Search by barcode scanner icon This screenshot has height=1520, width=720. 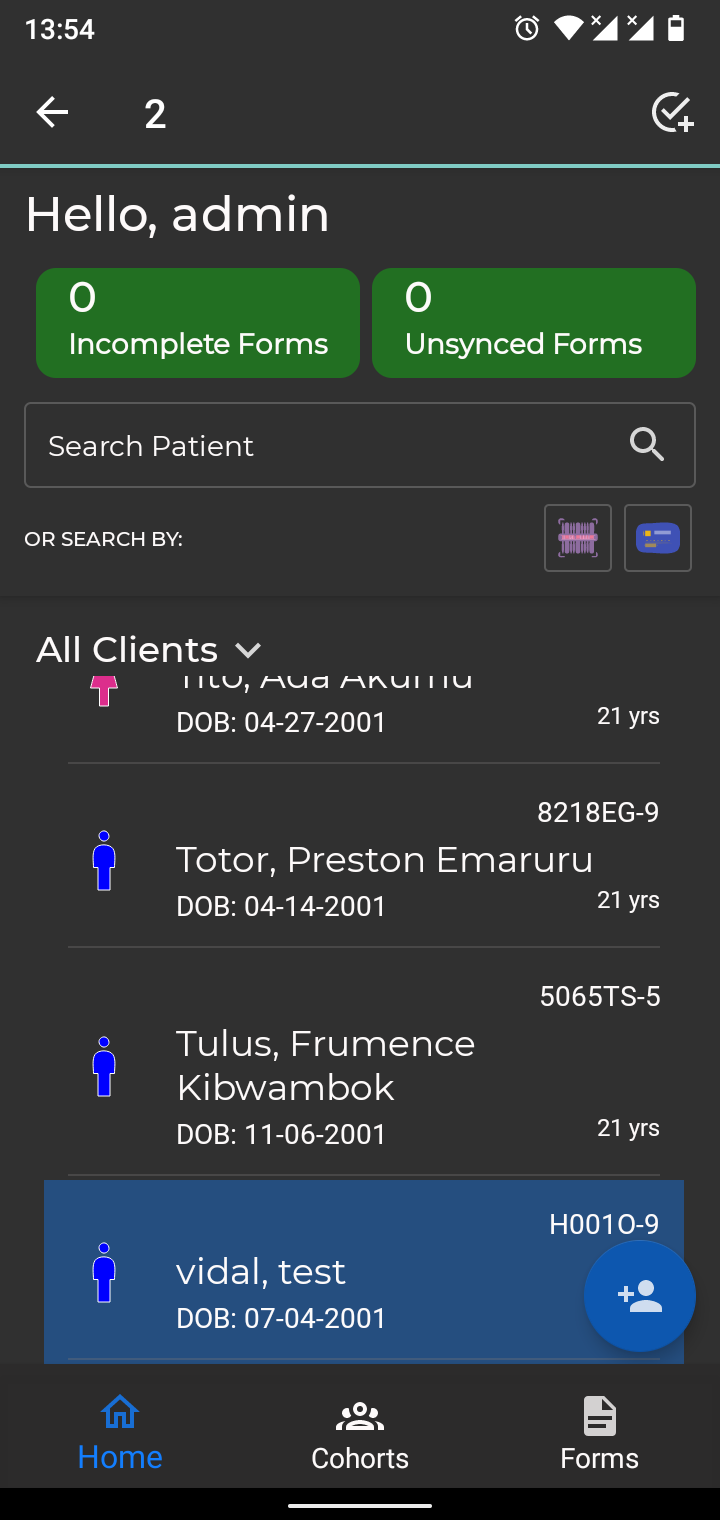pos(578,538)
